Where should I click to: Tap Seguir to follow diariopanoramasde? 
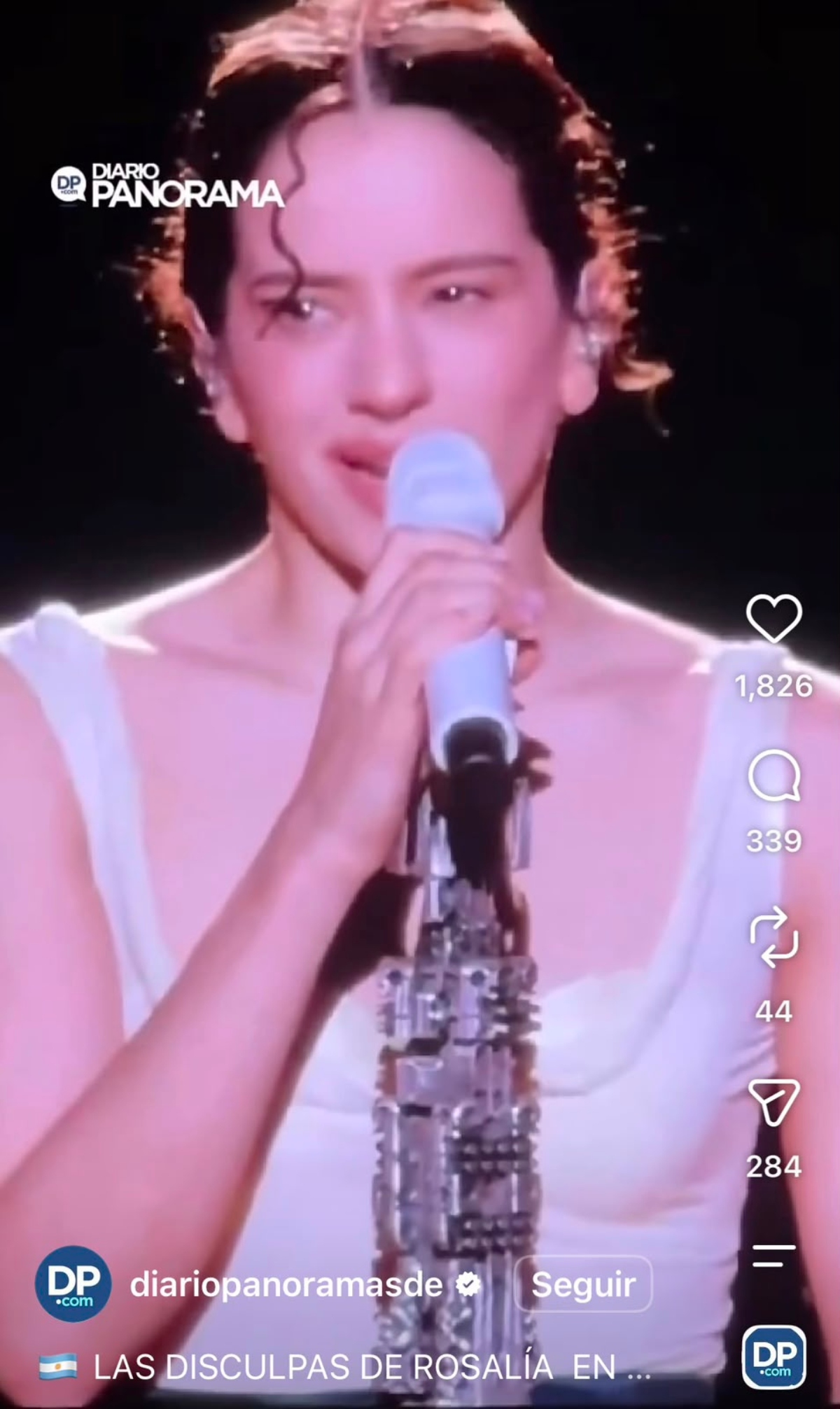click(x=583, y=1284)
